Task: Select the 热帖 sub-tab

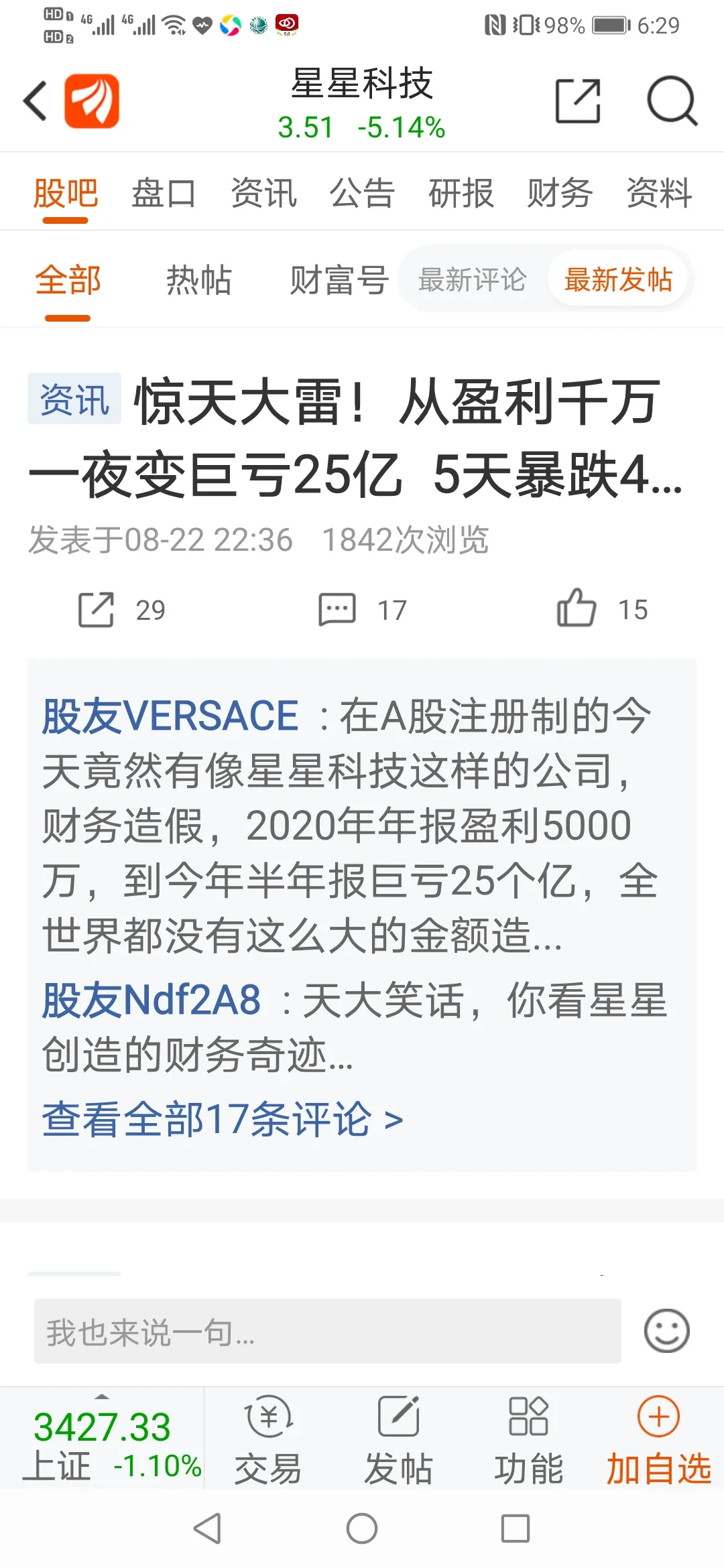Action: tap(199, 280)
